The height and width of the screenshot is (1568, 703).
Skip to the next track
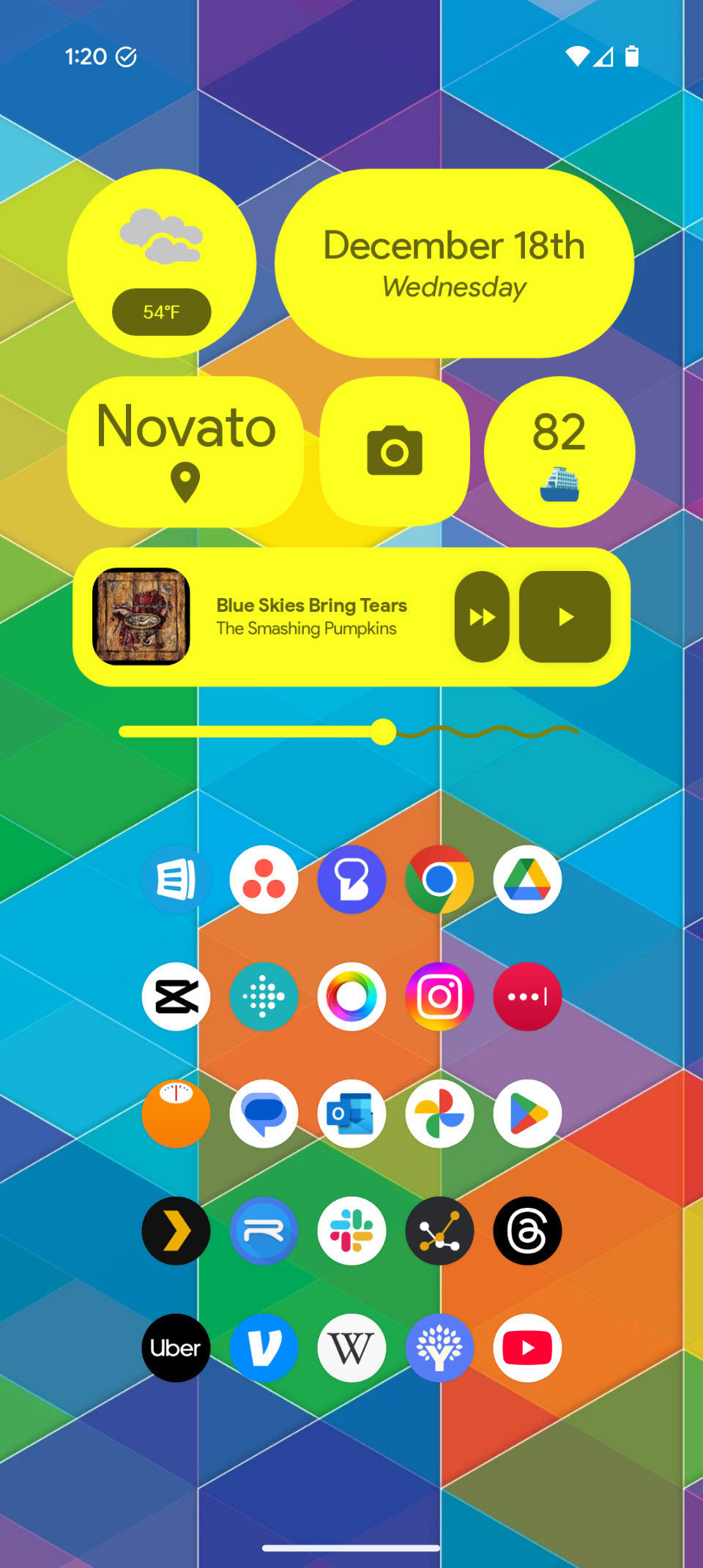[482, 616]
